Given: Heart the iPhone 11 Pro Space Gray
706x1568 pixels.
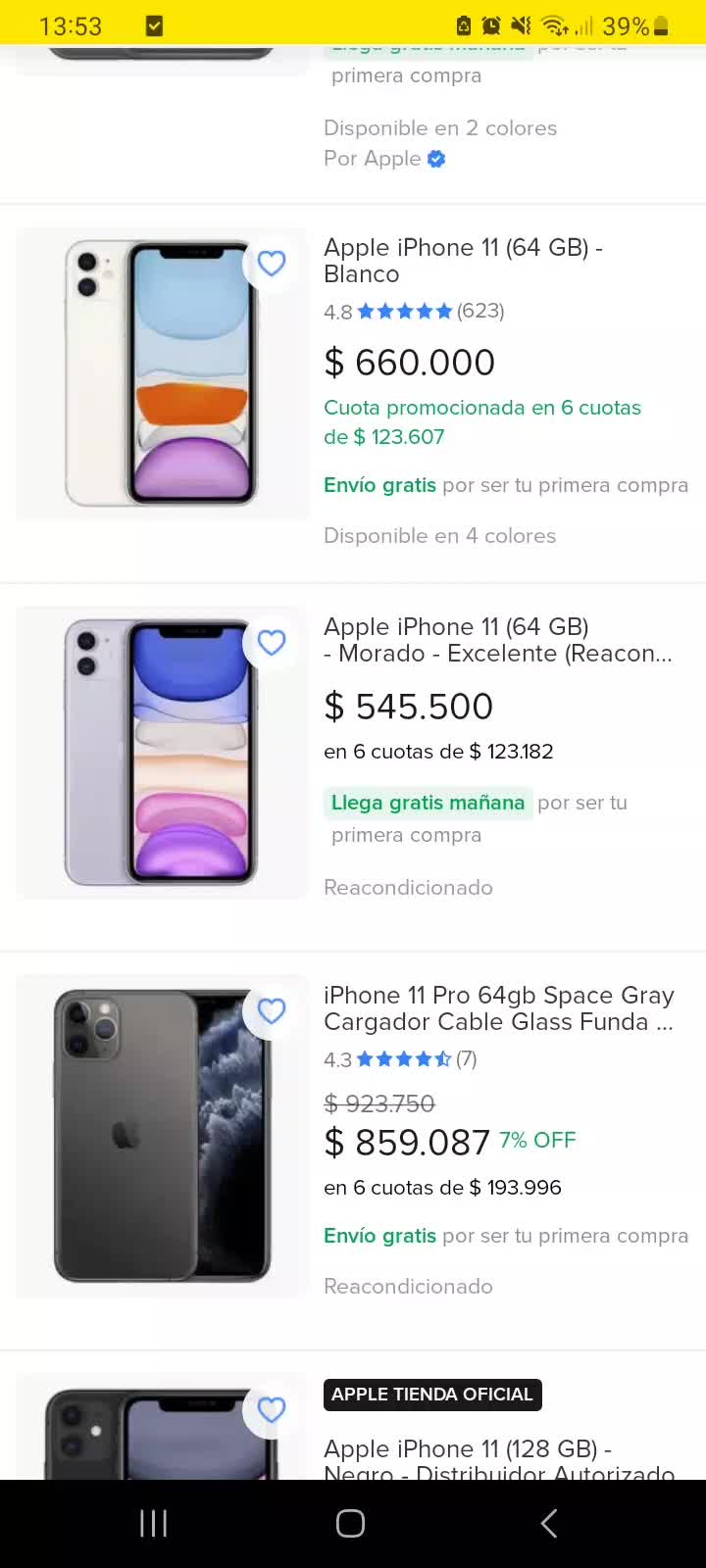Looking at the screenshot, I should (272, 1011).
